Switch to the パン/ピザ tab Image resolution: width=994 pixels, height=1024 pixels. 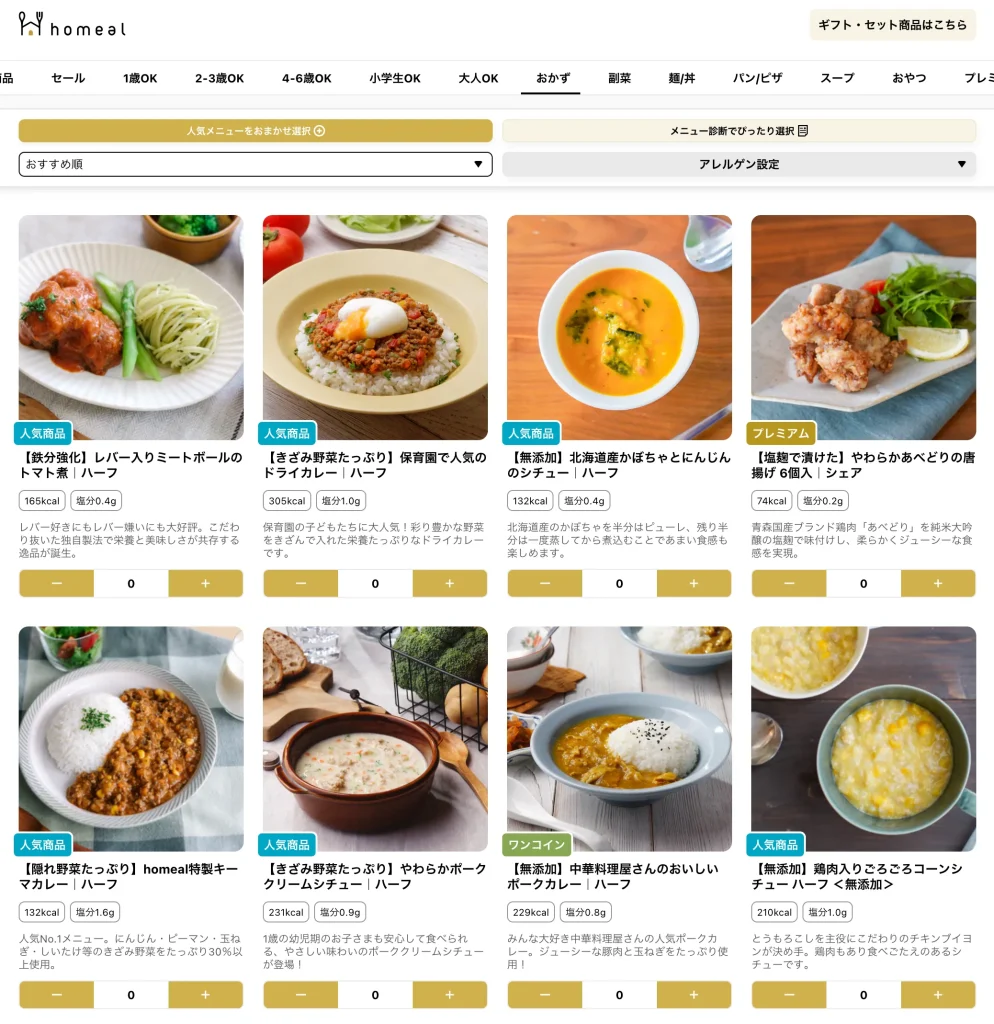click(x=757, y=78)
